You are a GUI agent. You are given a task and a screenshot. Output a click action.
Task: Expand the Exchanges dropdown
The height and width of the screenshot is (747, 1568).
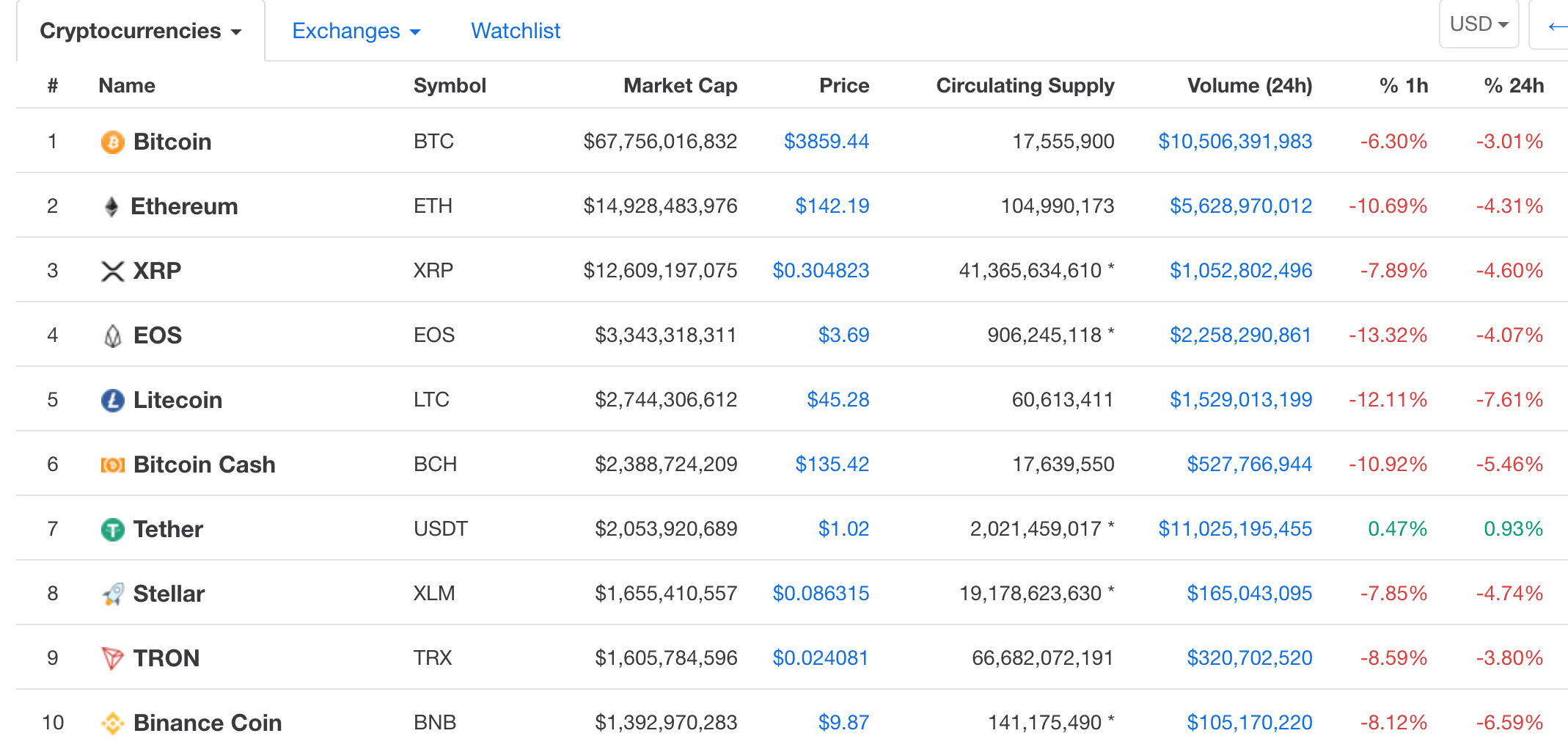(356, 31)
